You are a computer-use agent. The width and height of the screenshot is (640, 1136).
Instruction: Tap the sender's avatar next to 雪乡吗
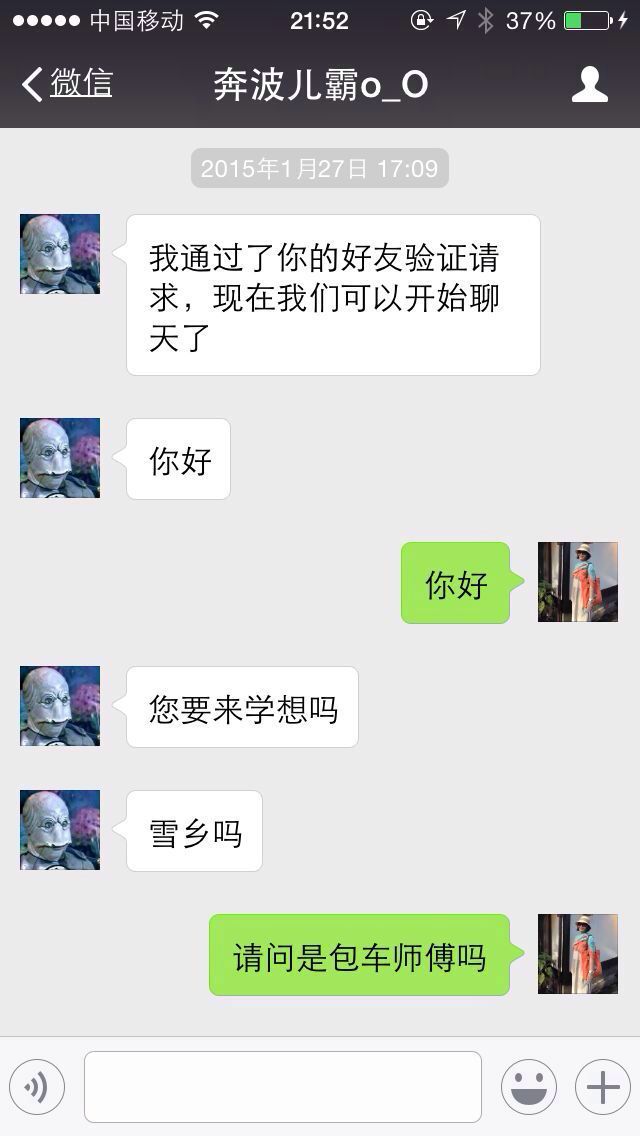pyautogui.click(x=60, y=830)
